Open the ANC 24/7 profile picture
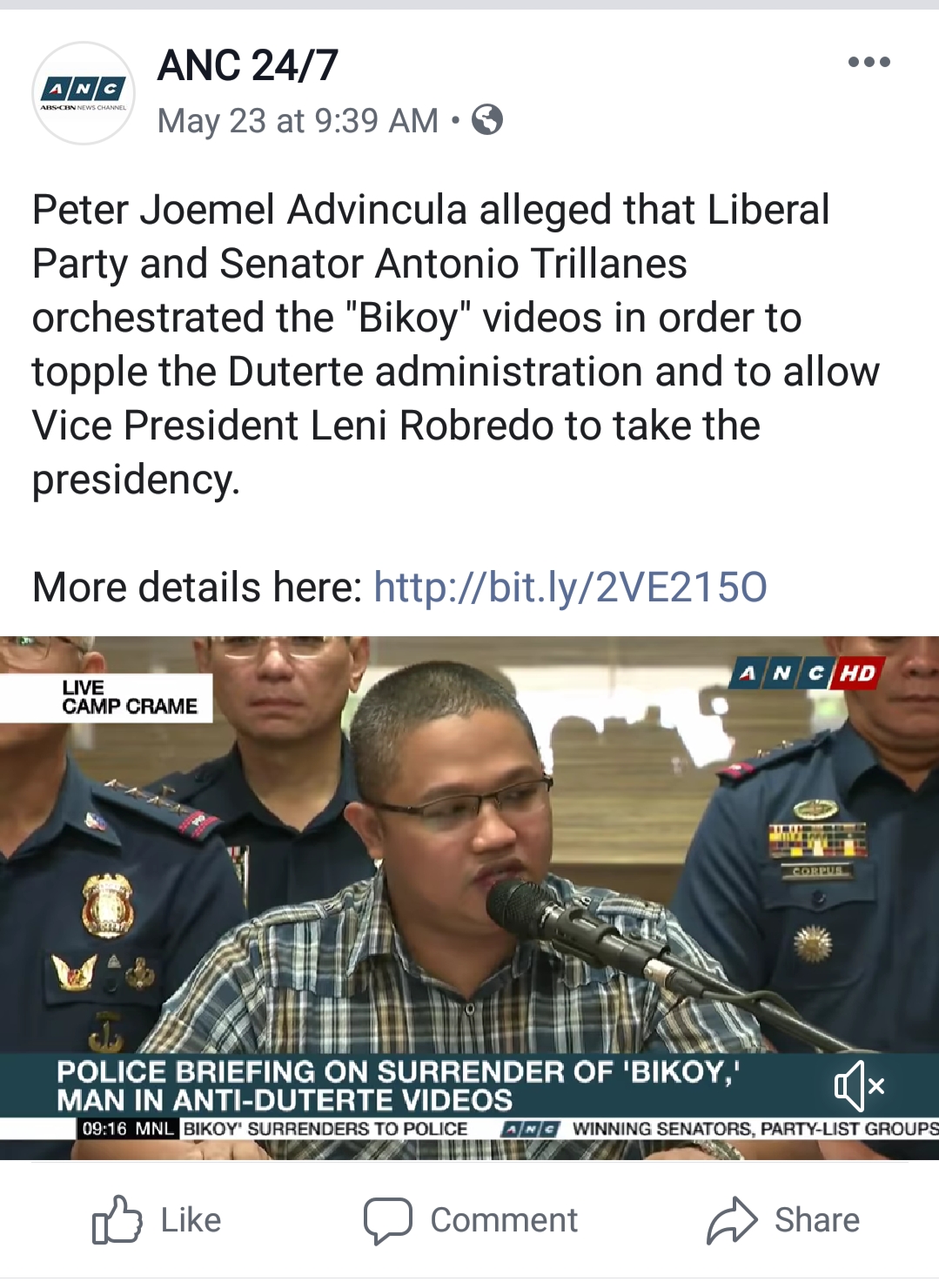The height and width of the screenshot is (1288, 939). tap(84, 92)
